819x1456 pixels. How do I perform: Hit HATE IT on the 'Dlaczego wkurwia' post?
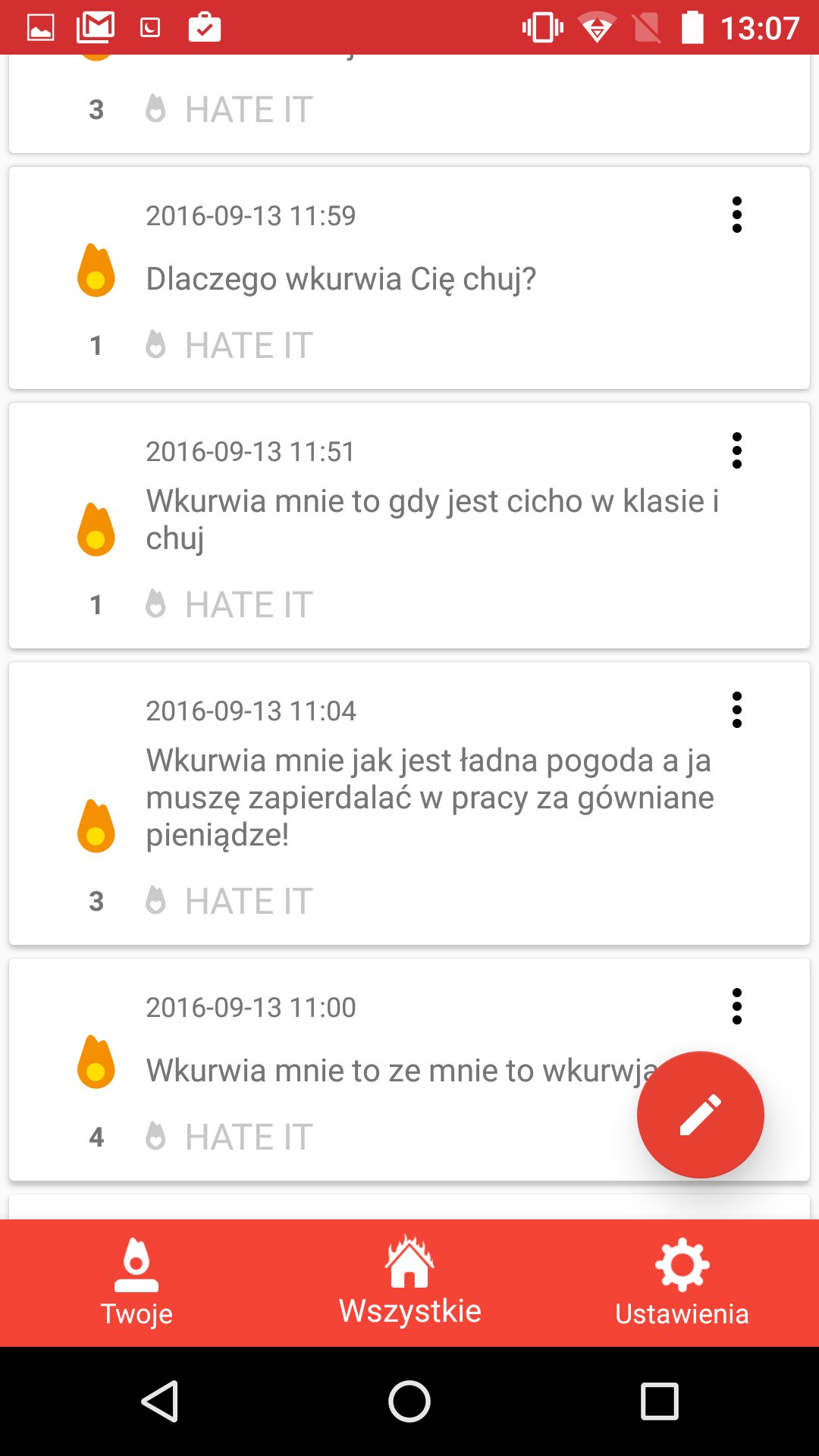click(x=230, y=346)
